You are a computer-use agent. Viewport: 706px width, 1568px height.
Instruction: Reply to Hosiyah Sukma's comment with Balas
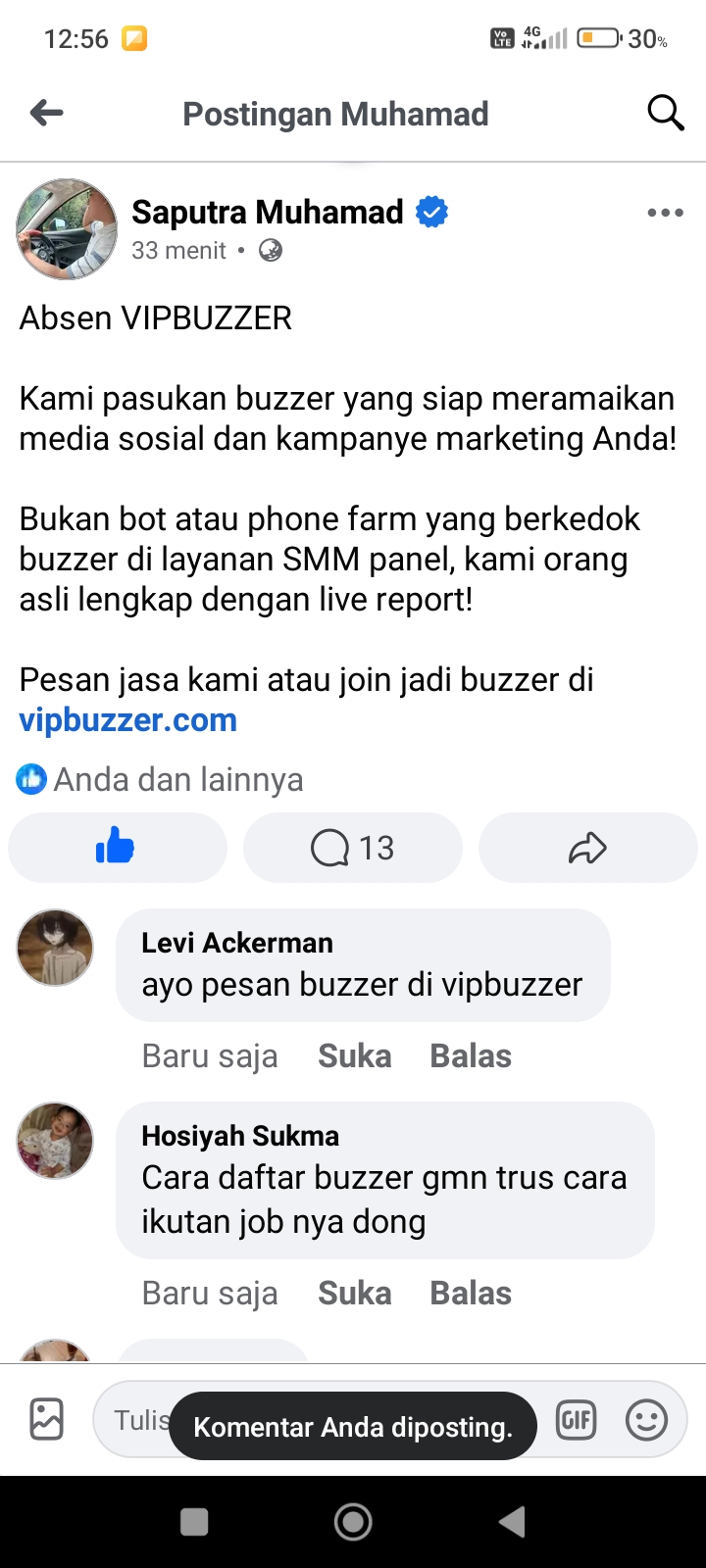[471, 1294]
